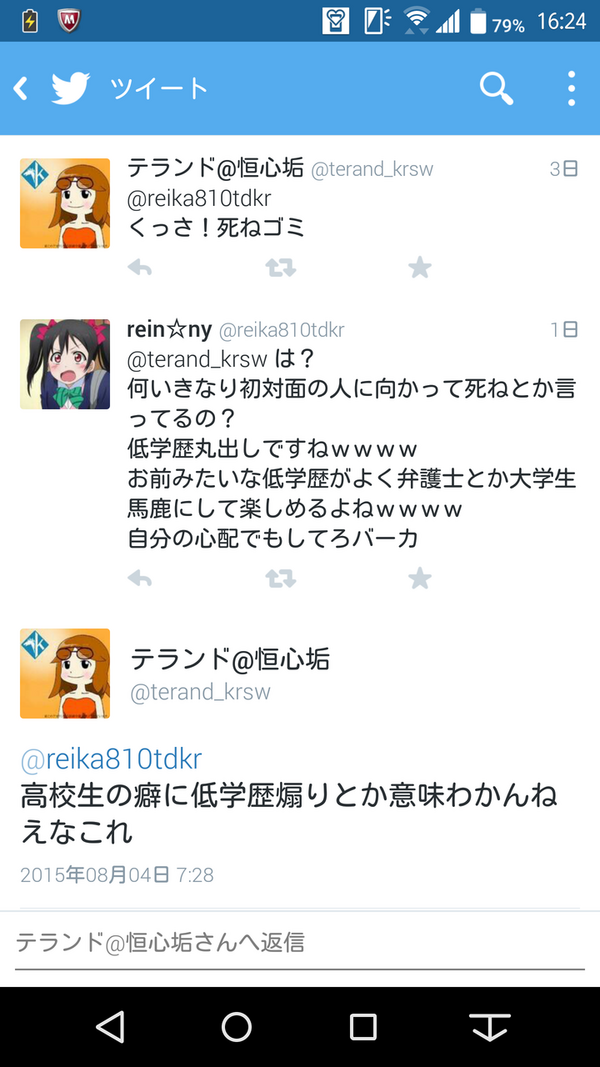Retweet the くっさ！死ねゴミ tweet
600x1067 pixels.
point(280,268)
